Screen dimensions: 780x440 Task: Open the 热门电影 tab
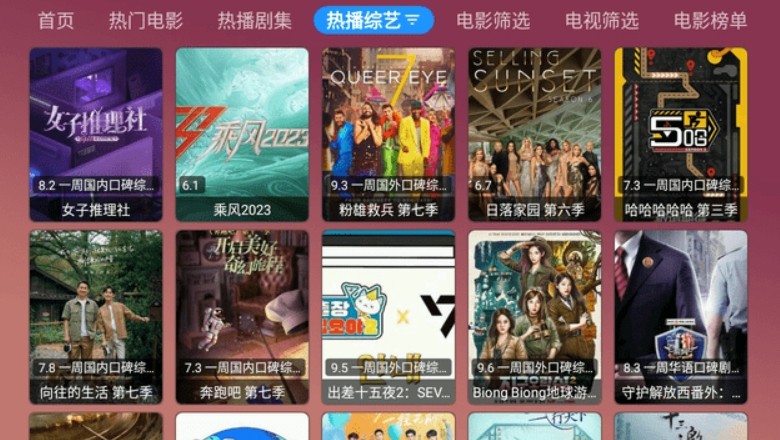pyautogui.click(x=146, y=20)
